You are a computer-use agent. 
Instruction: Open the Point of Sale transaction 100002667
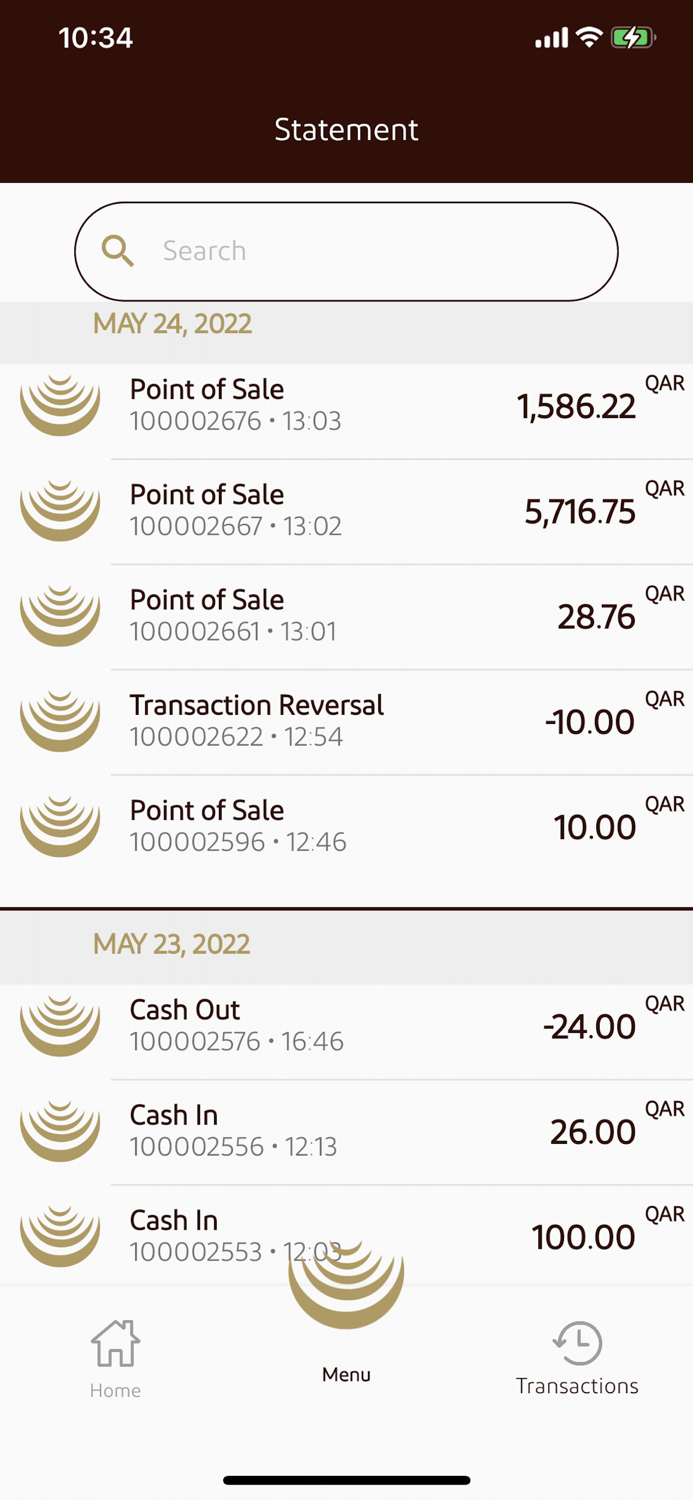point(346,512)
